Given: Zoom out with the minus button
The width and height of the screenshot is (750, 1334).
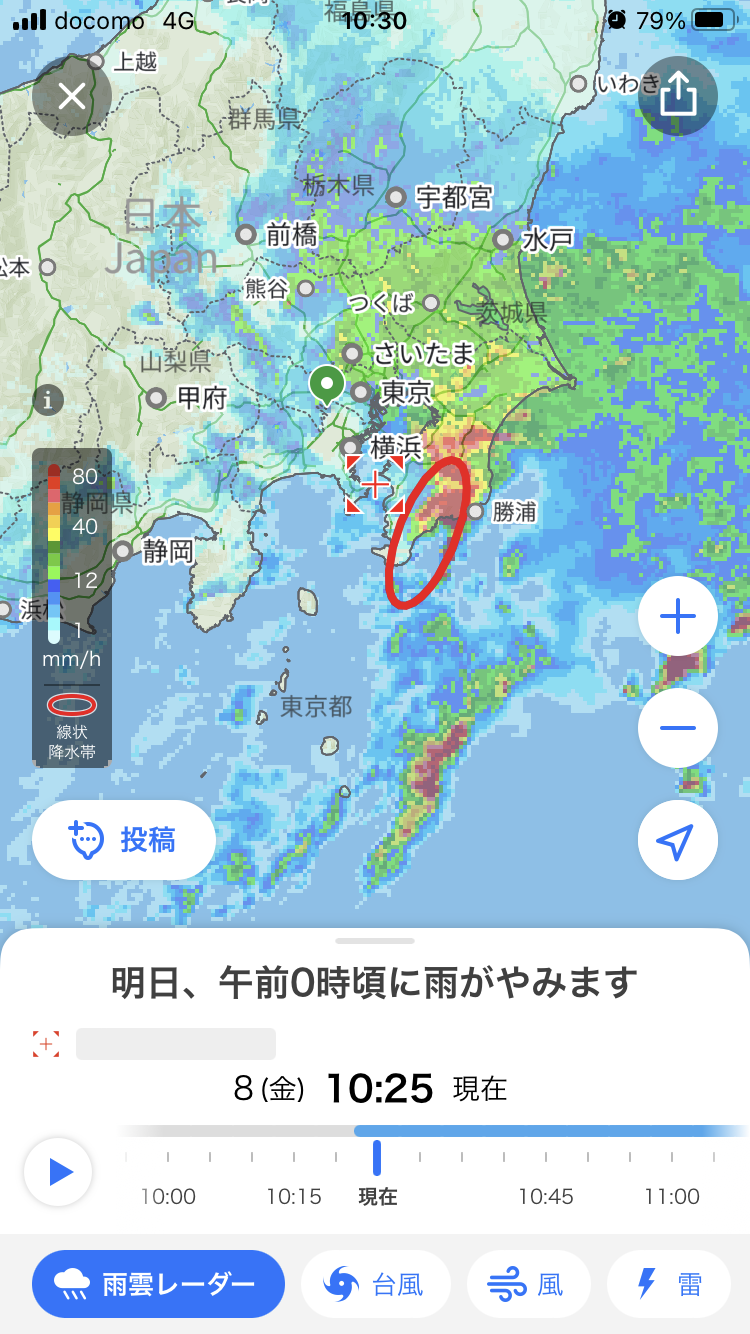Looking at the screenshot, I should 677,727.
